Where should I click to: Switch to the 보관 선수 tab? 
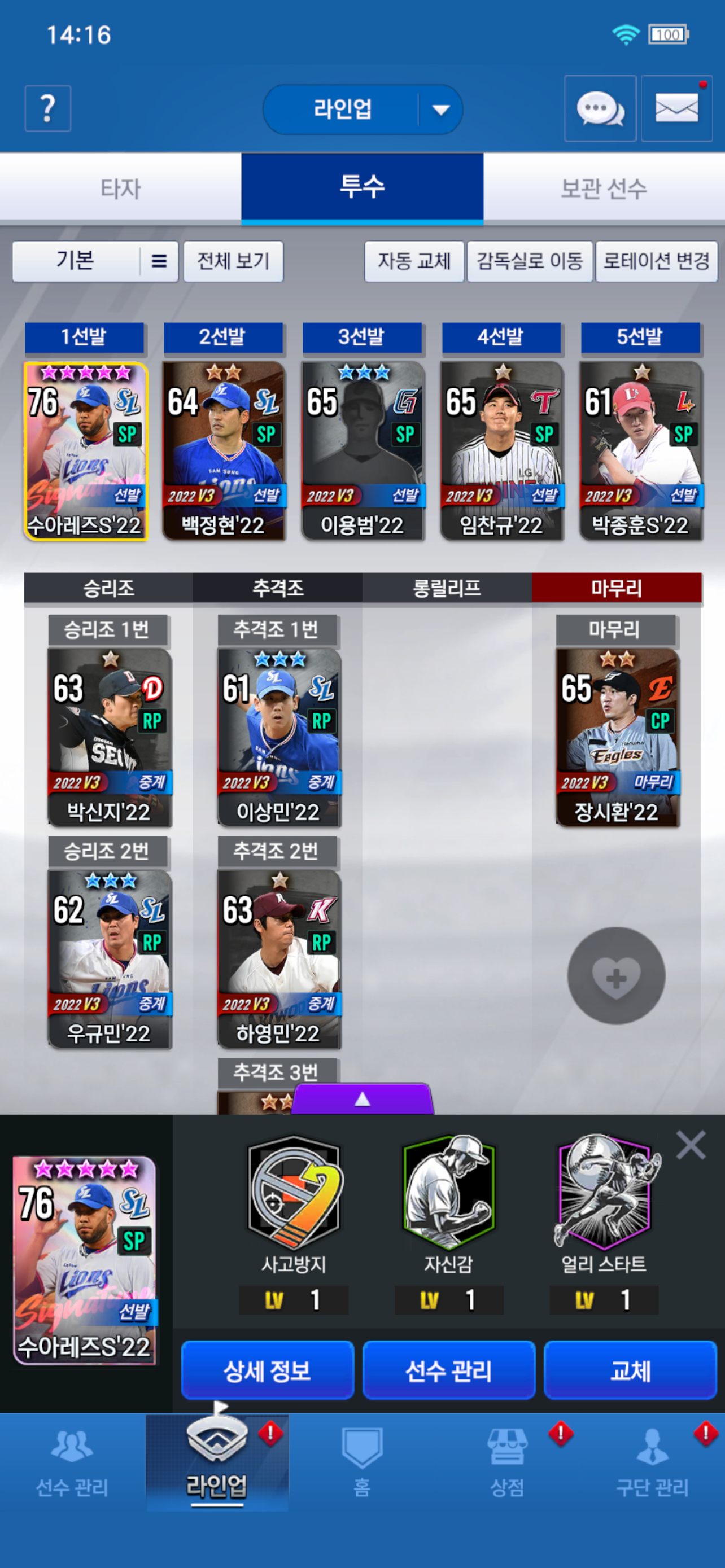tap(603, 188)
